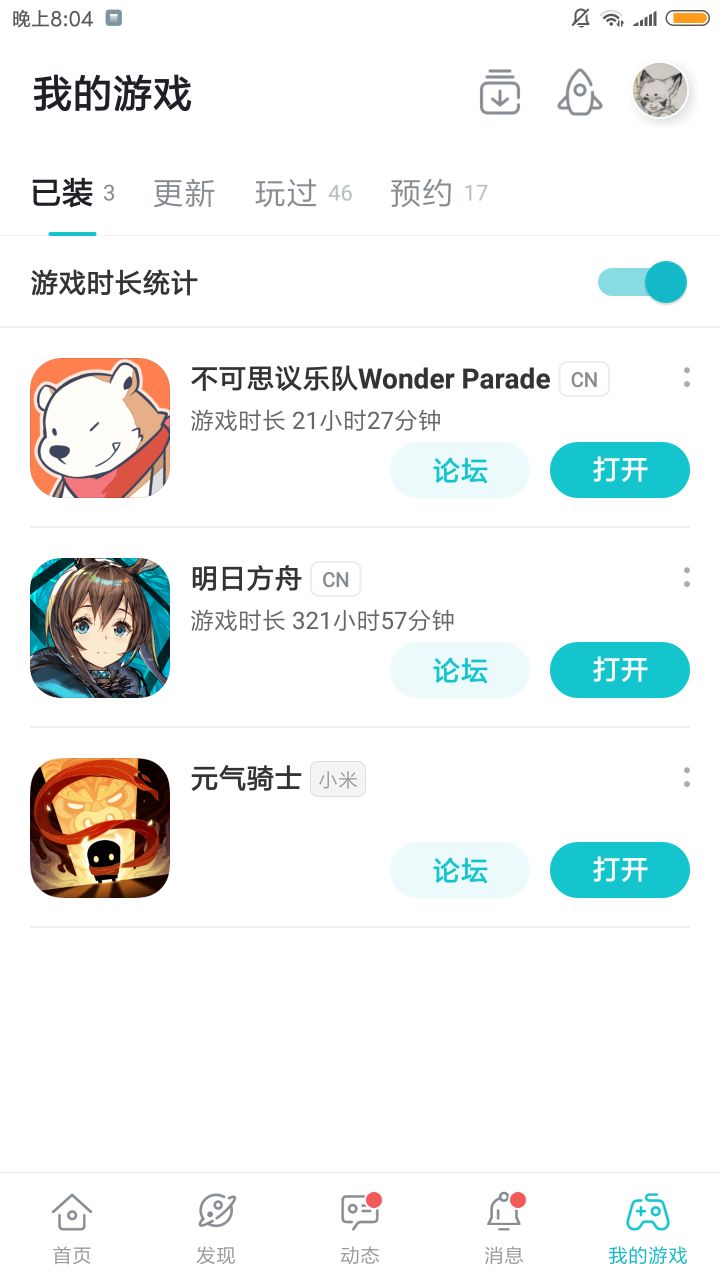The height and width of the screenshot is (1280, 720).
Task: Open options menu for Wonder Parade
Action: [686, 378]
